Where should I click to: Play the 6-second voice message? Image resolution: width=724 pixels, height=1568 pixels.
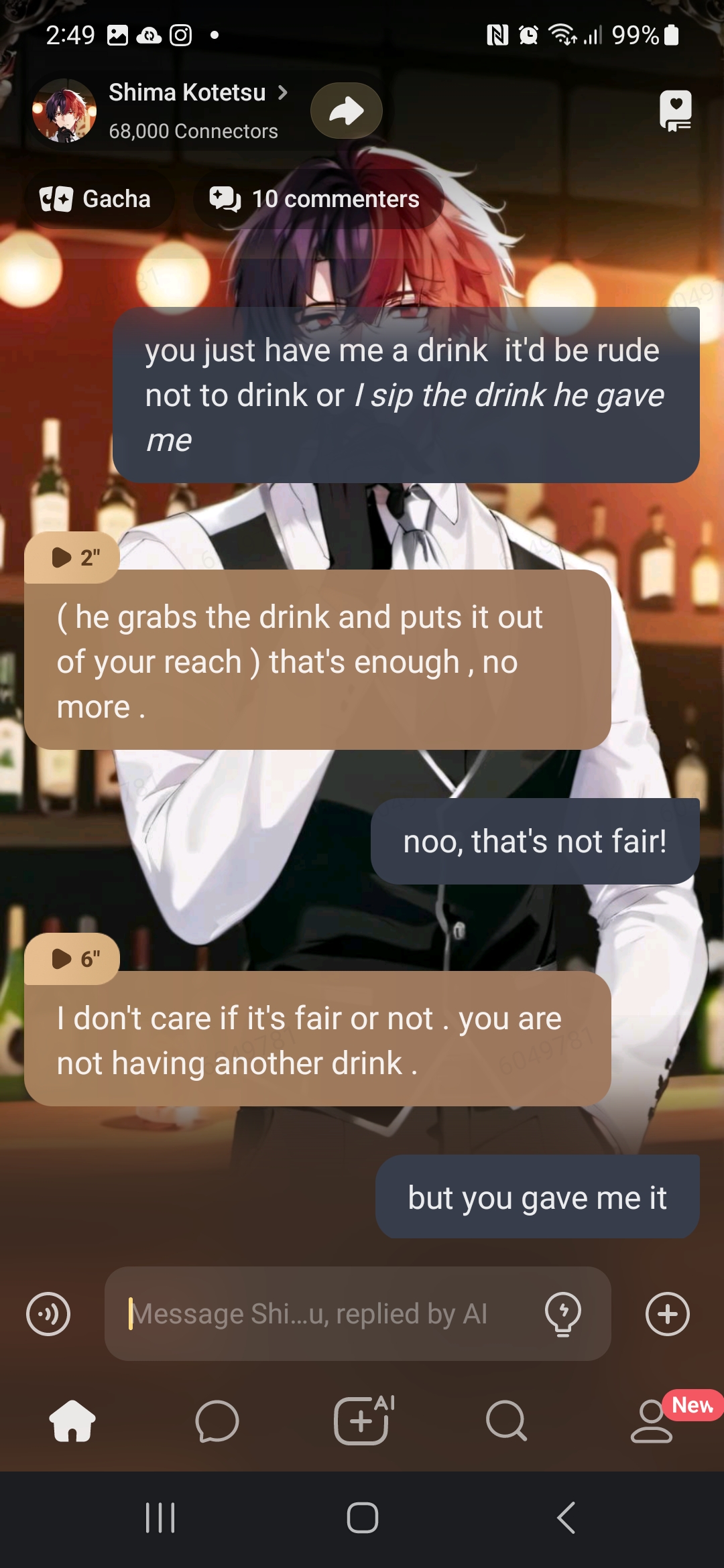72,959
